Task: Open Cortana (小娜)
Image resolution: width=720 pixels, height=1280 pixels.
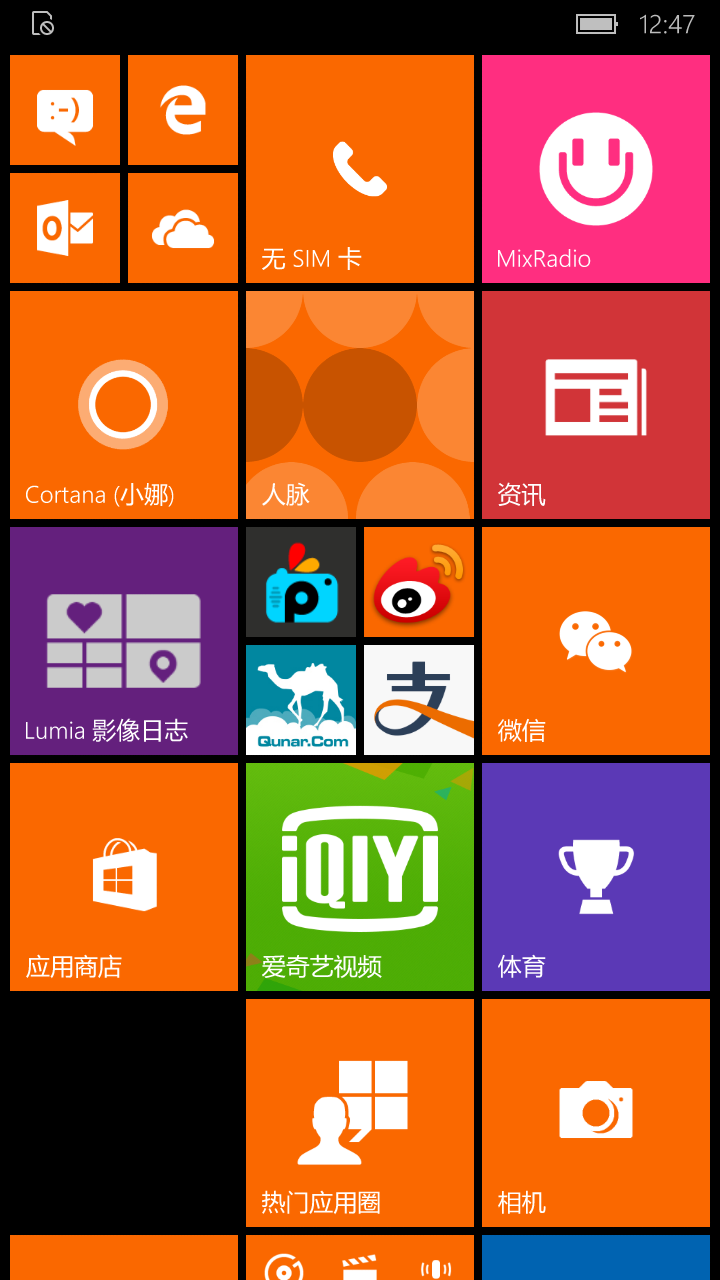Action: point(124,405)
